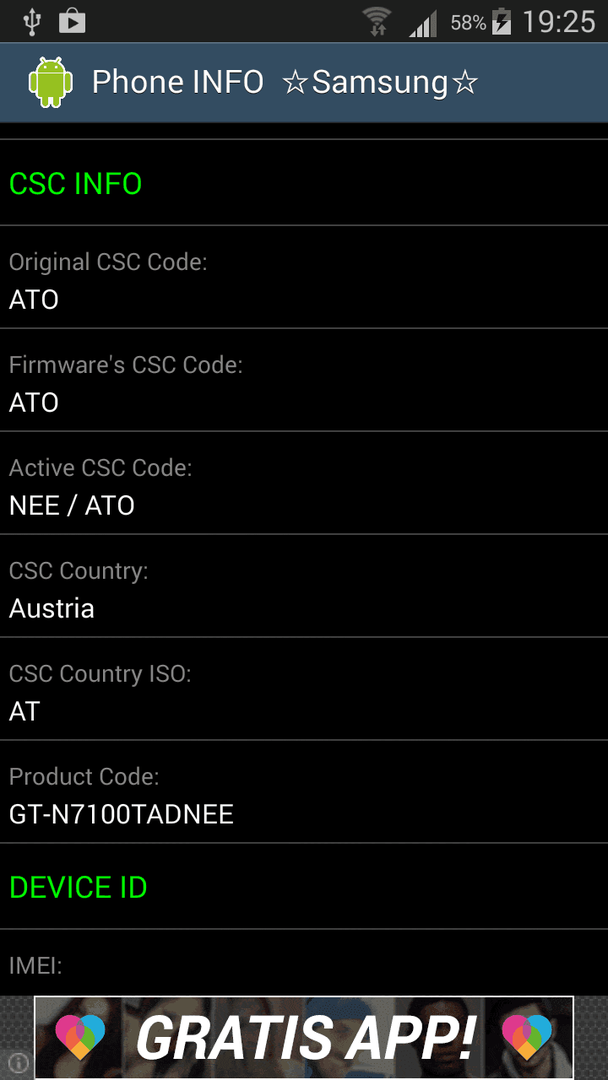The image size is (608, 1080).
Task: Open the GRATIS APP ad banner
Action: click(304, 1037)
